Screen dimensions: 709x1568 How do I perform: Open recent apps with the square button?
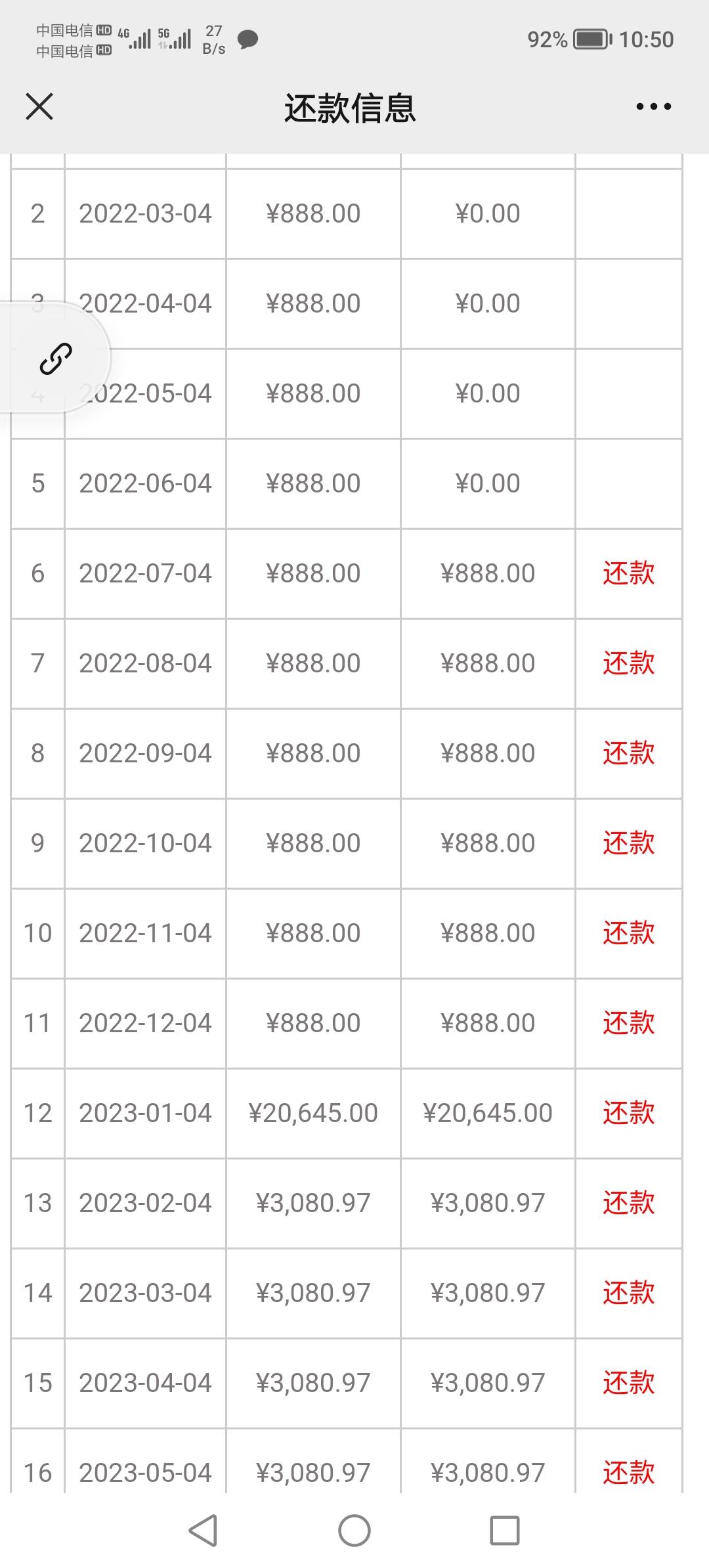[505, 1531]
